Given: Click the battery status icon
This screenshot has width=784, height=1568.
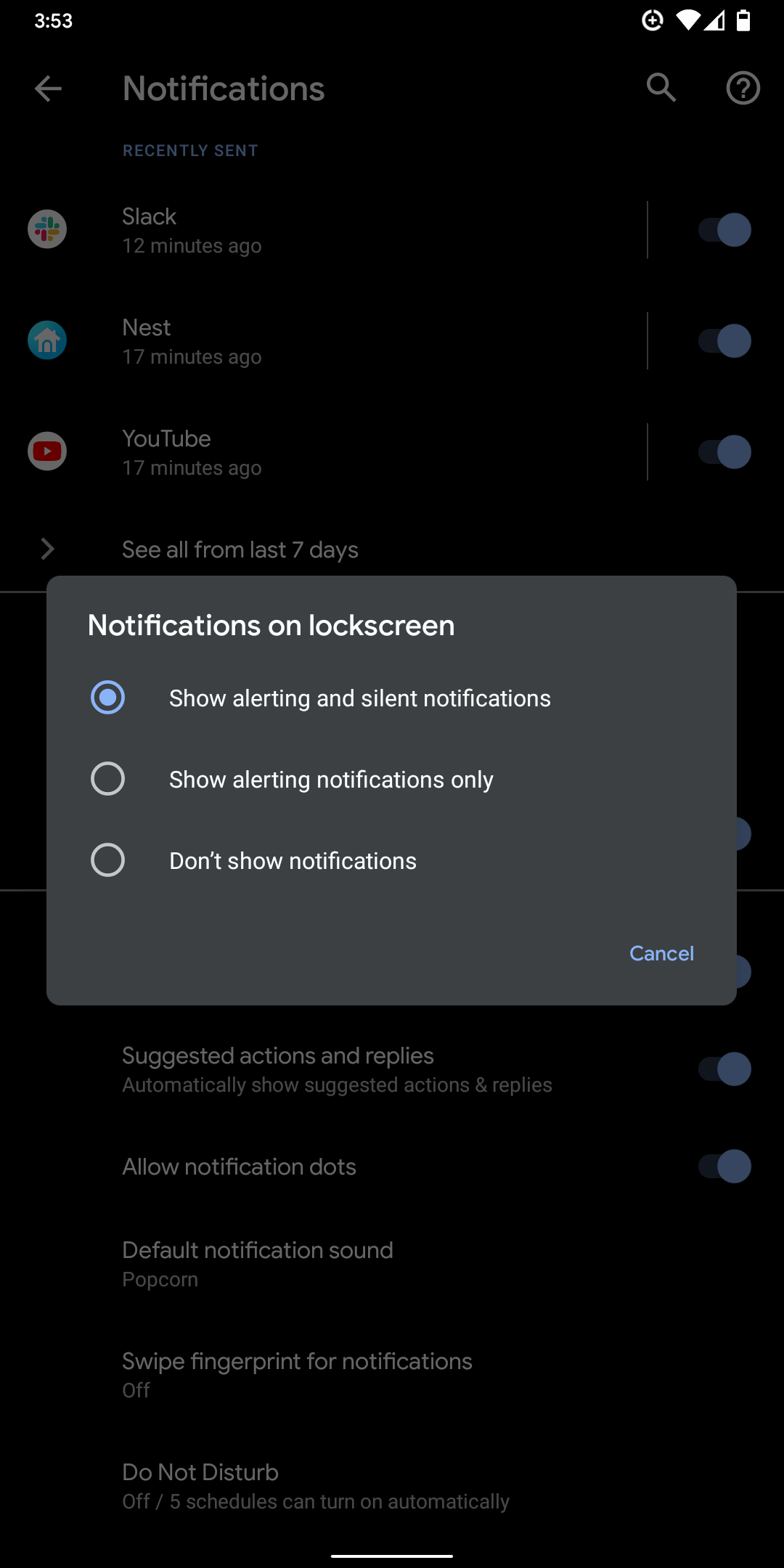Looking at the screenshot, I should click(x=743, y=20).
